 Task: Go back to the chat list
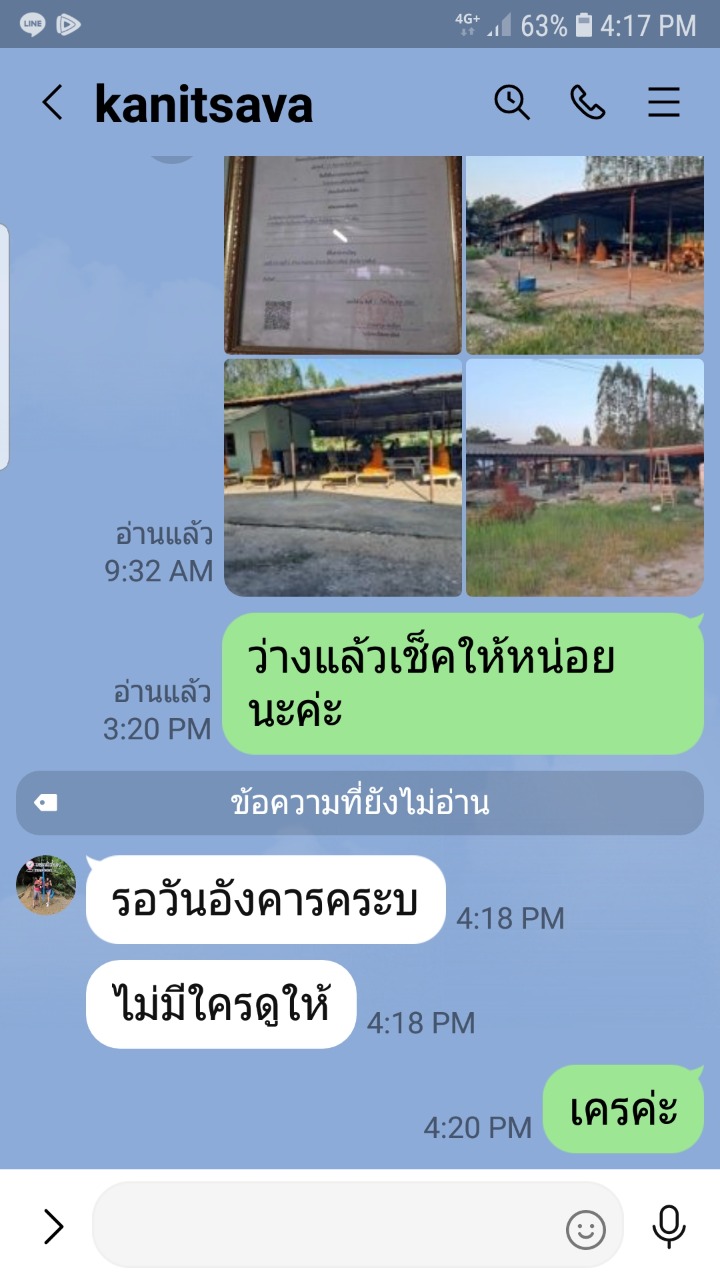(52, 103)
